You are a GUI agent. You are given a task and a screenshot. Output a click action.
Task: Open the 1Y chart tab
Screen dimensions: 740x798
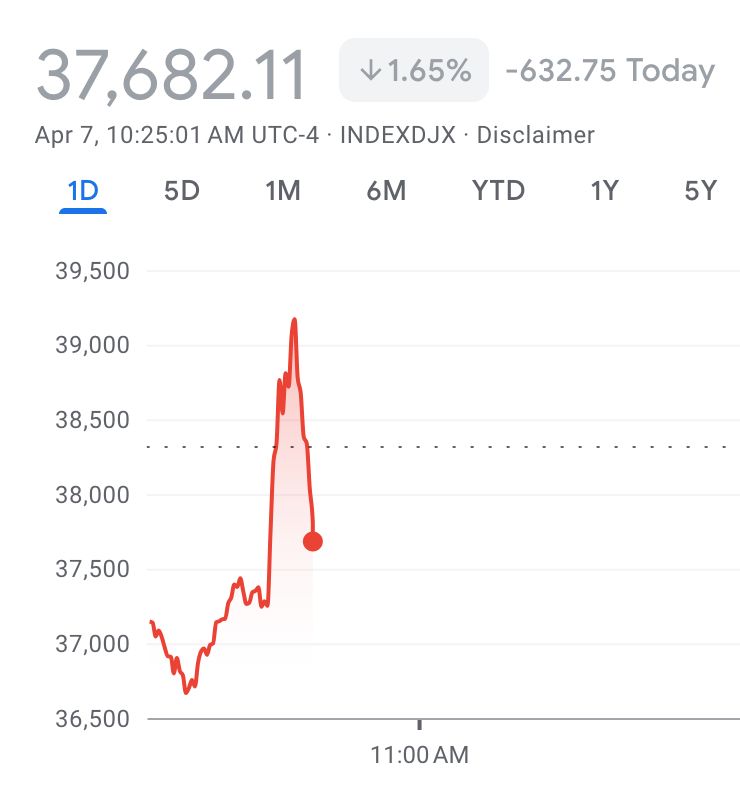(606, 190)
